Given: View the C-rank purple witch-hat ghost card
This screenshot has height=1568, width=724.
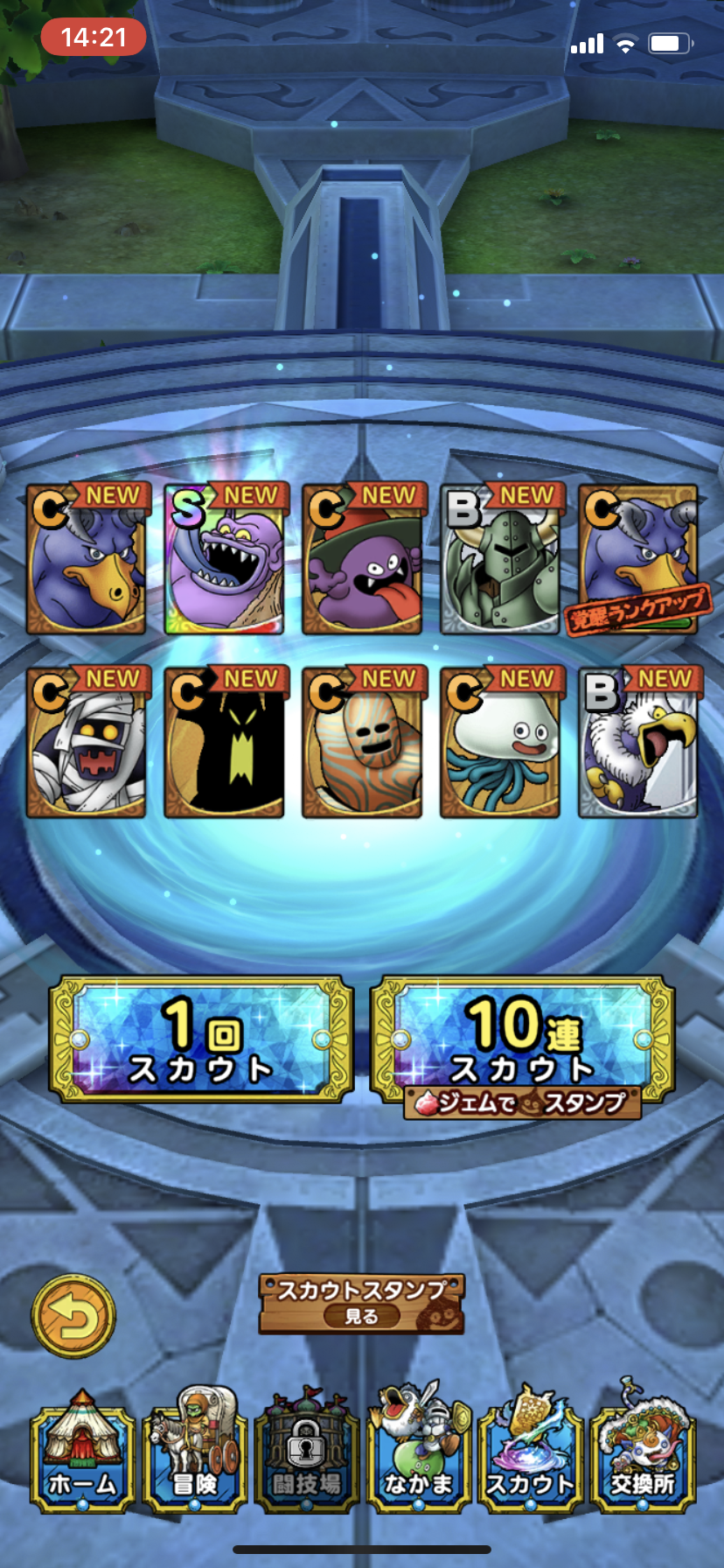Looking at the screenshot, I should tap(362, 560).
